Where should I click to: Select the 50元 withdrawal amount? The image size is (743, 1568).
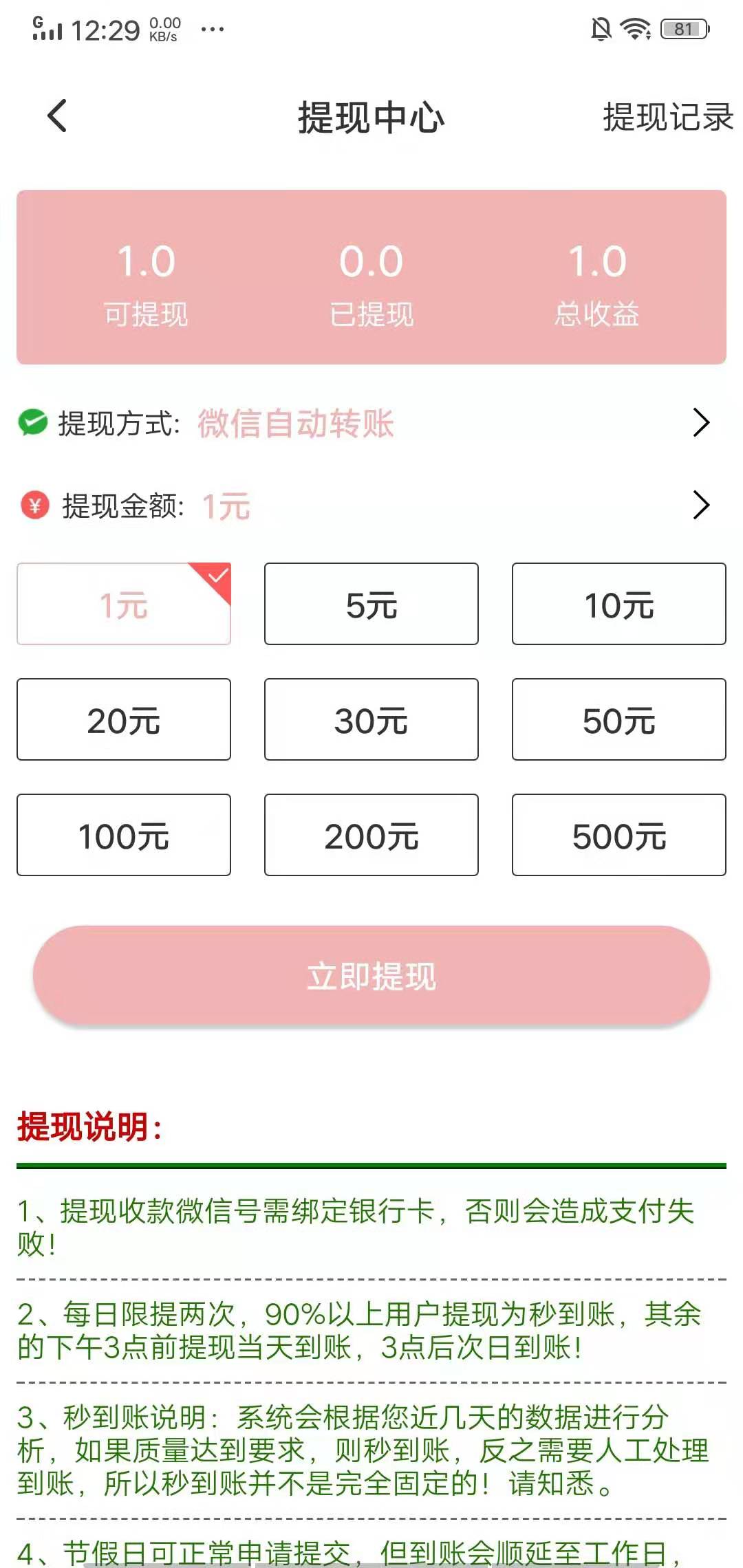[618, 719]
